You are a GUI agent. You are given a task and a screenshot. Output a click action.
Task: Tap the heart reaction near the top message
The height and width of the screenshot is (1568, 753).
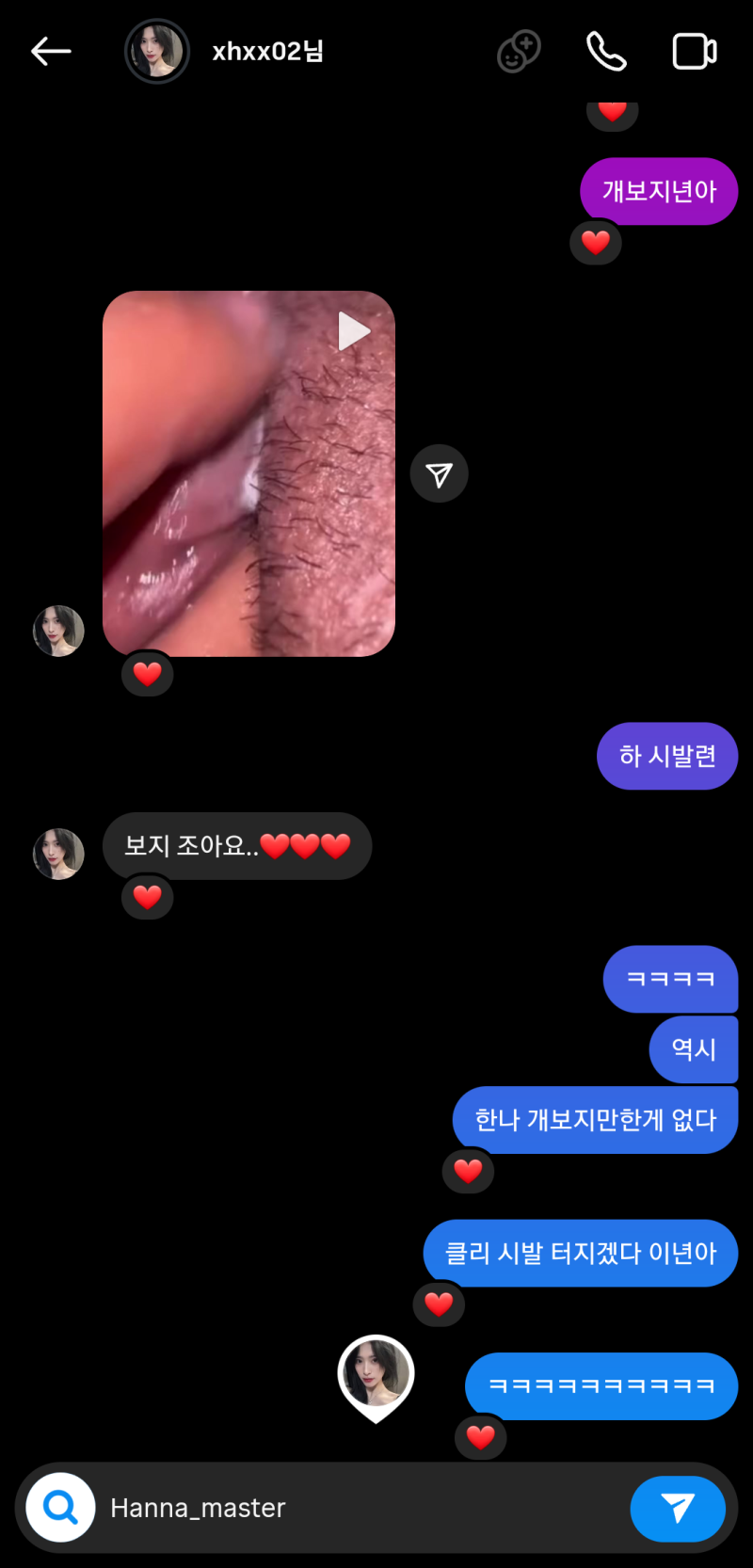613,106
